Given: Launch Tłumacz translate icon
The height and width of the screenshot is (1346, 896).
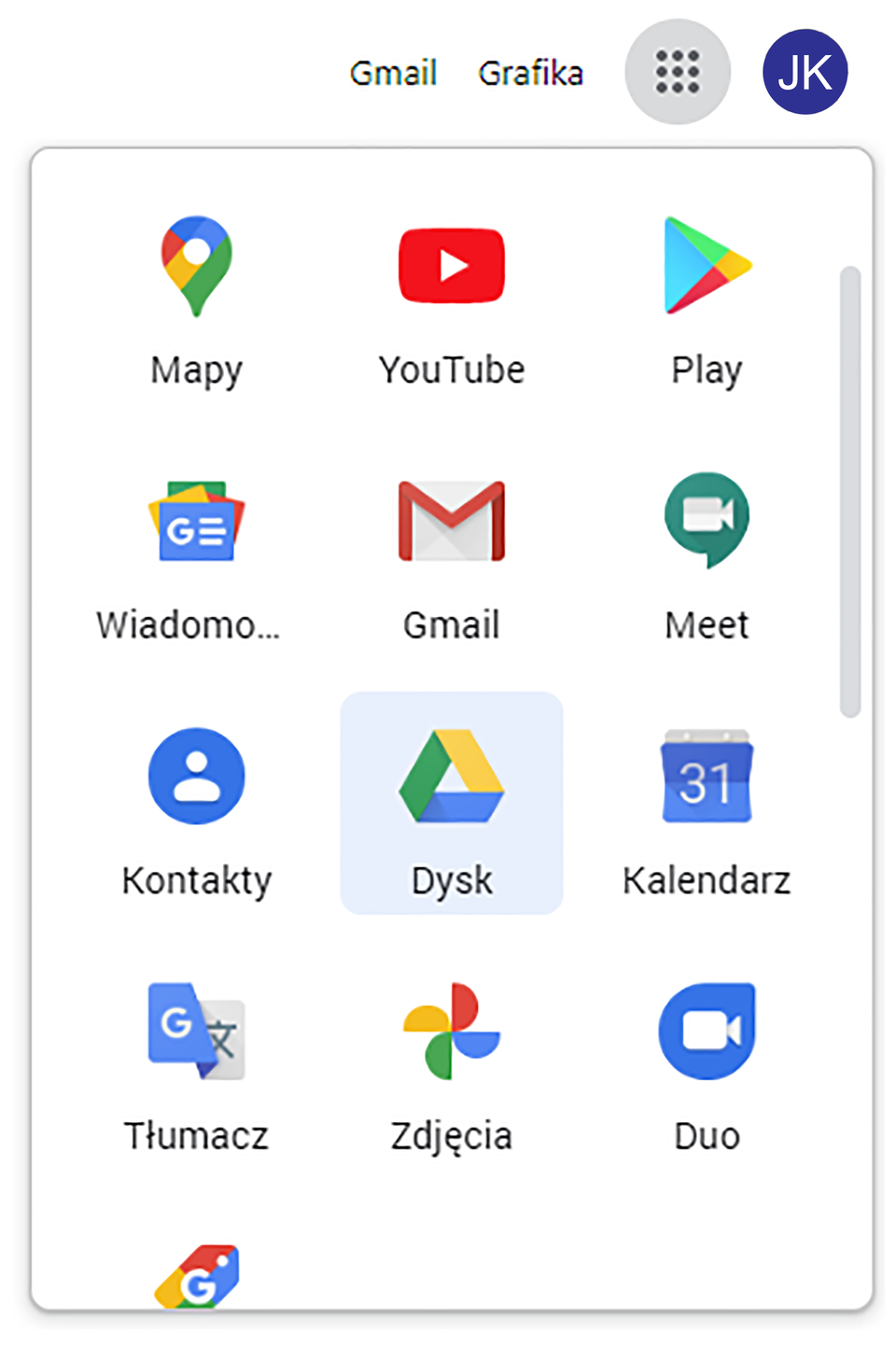Looking at the screenshot, I should coord(195,1031).
